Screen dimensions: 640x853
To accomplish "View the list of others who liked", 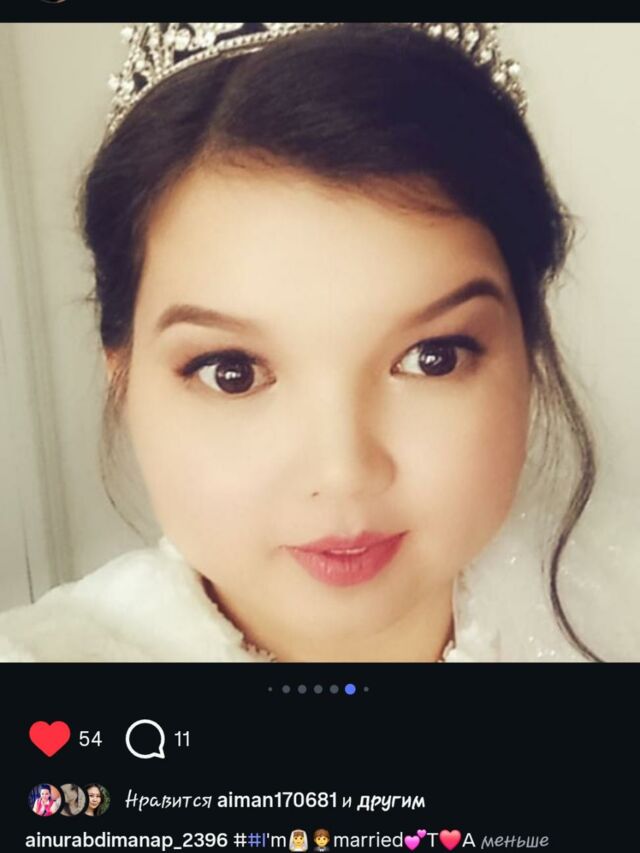I will [390, 800].
